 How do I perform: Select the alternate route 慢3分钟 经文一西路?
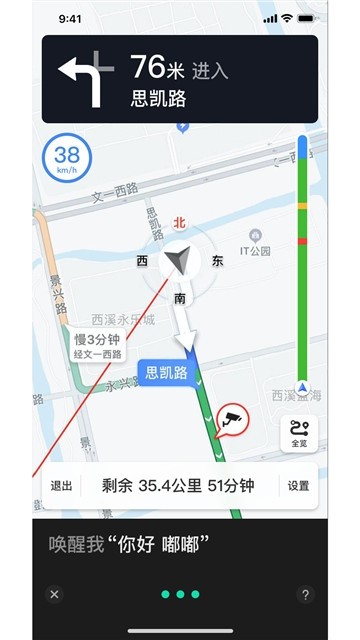tap(98, 346)
